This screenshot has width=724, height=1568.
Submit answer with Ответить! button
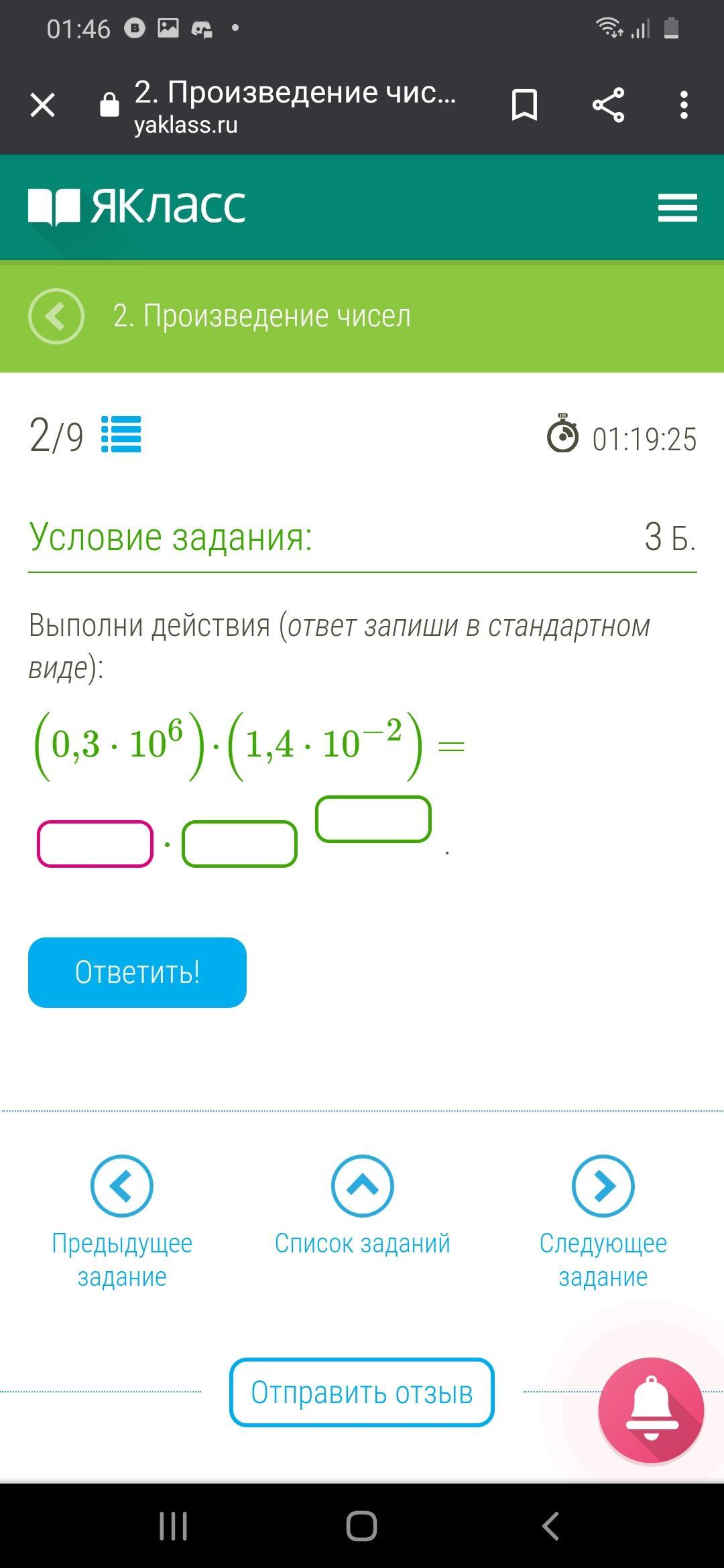point(137,972)
